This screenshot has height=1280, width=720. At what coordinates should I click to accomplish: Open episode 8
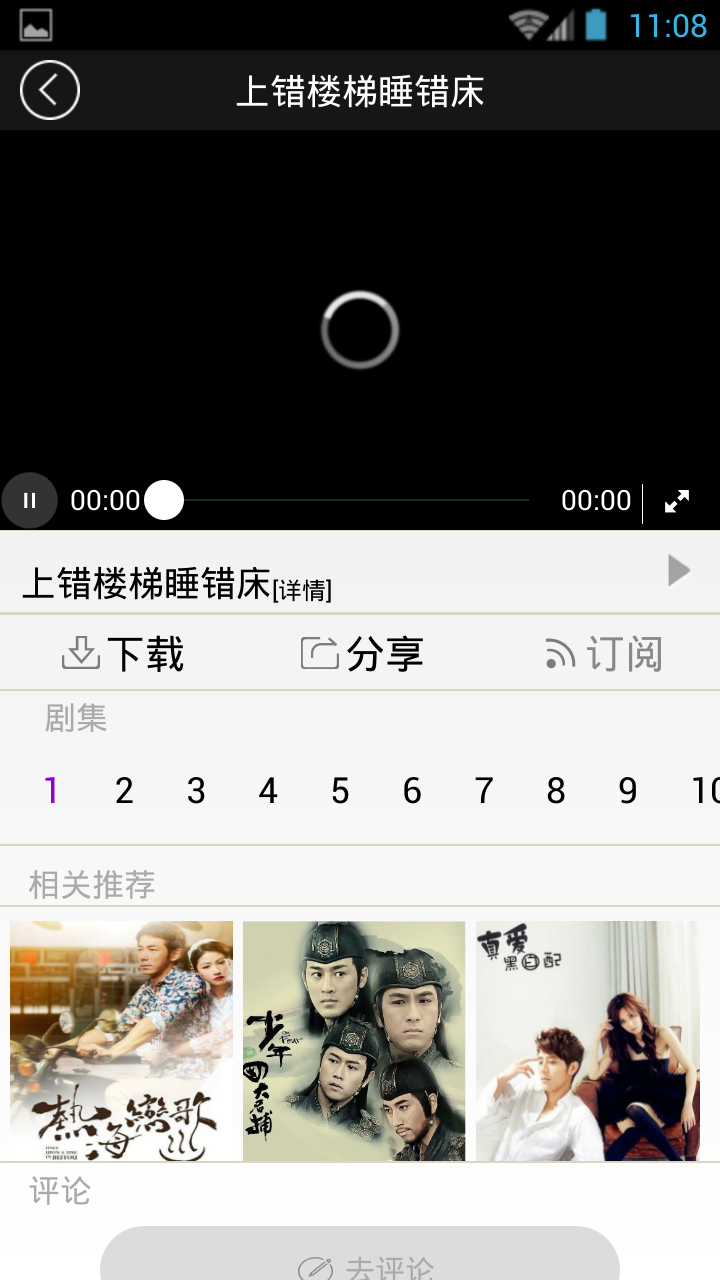[x=556, y=791]
